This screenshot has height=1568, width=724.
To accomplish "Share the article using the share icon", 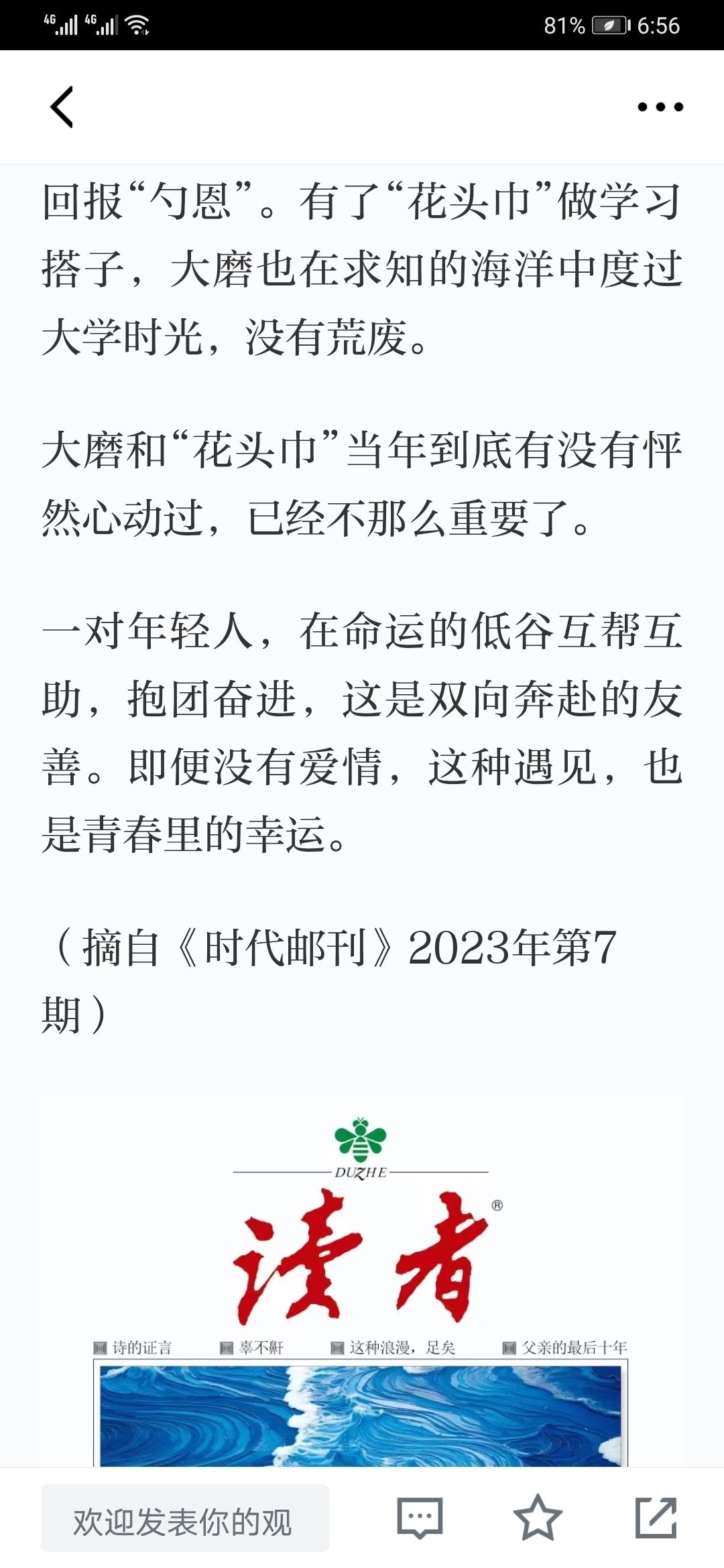I will click(x=656, y=1518).
